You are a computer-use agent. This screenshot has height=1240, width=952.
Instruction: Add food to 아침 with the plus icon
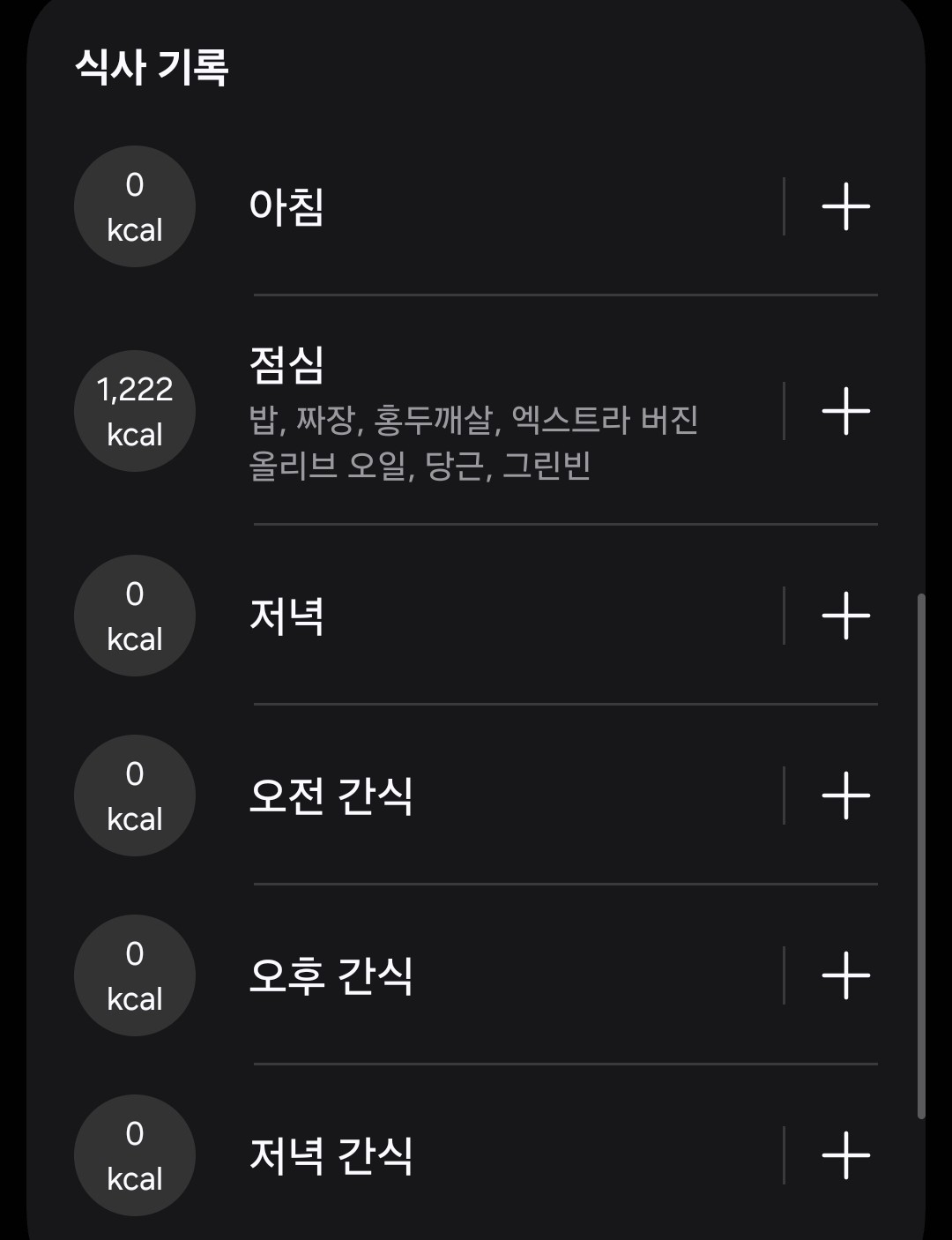tap(845, 206)
